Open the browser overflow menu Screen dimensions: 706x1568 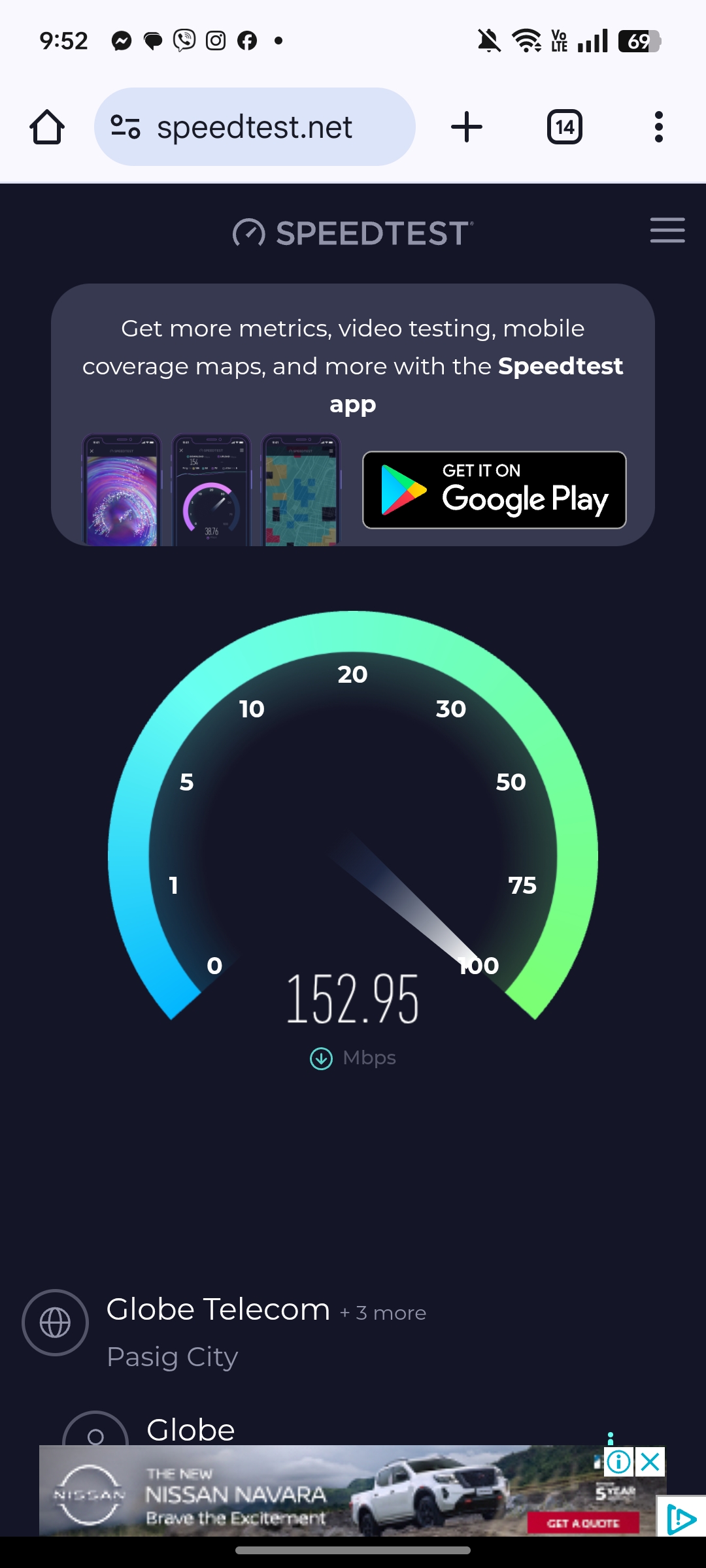658,127
